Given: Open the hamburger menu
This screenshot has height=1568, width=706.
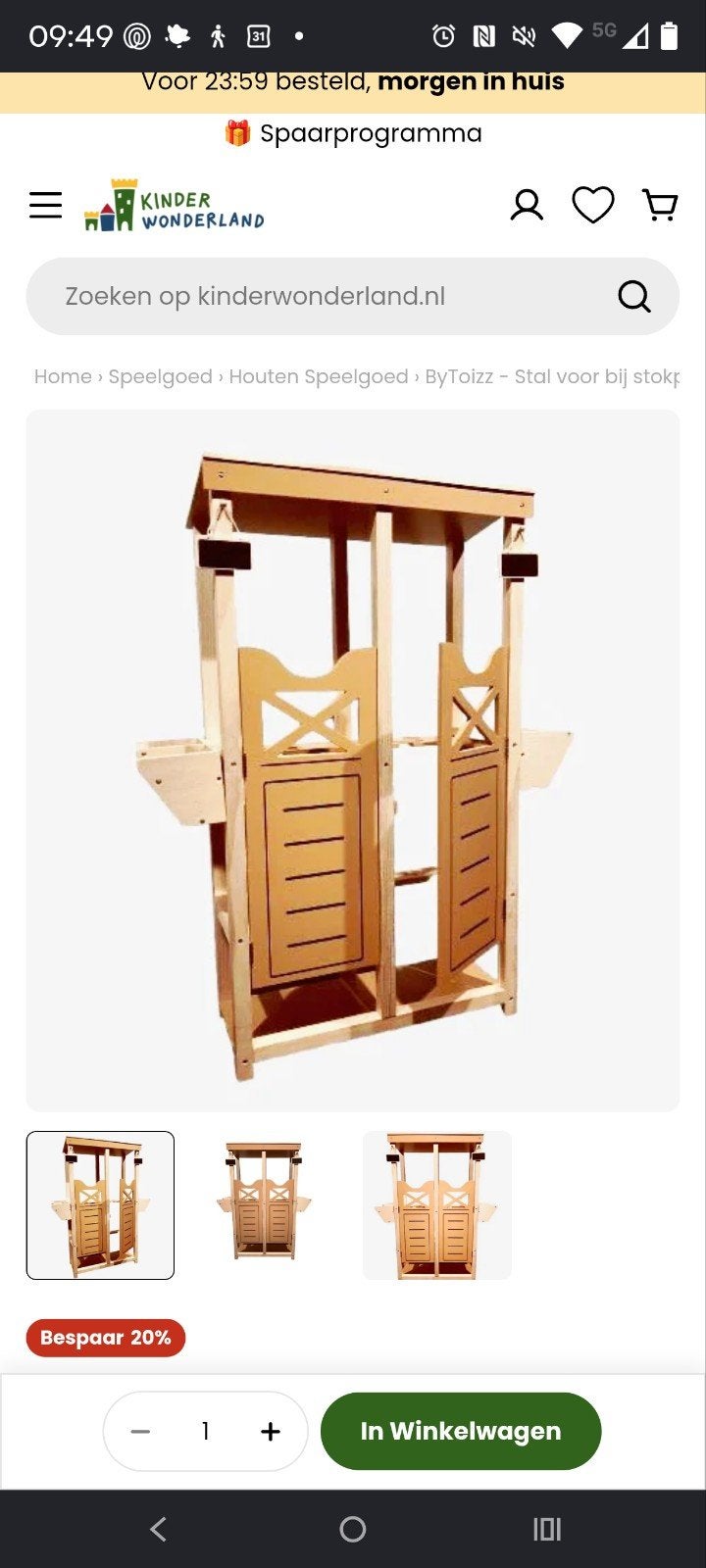Looking at the screenshot, I should [x=45, y=205].
